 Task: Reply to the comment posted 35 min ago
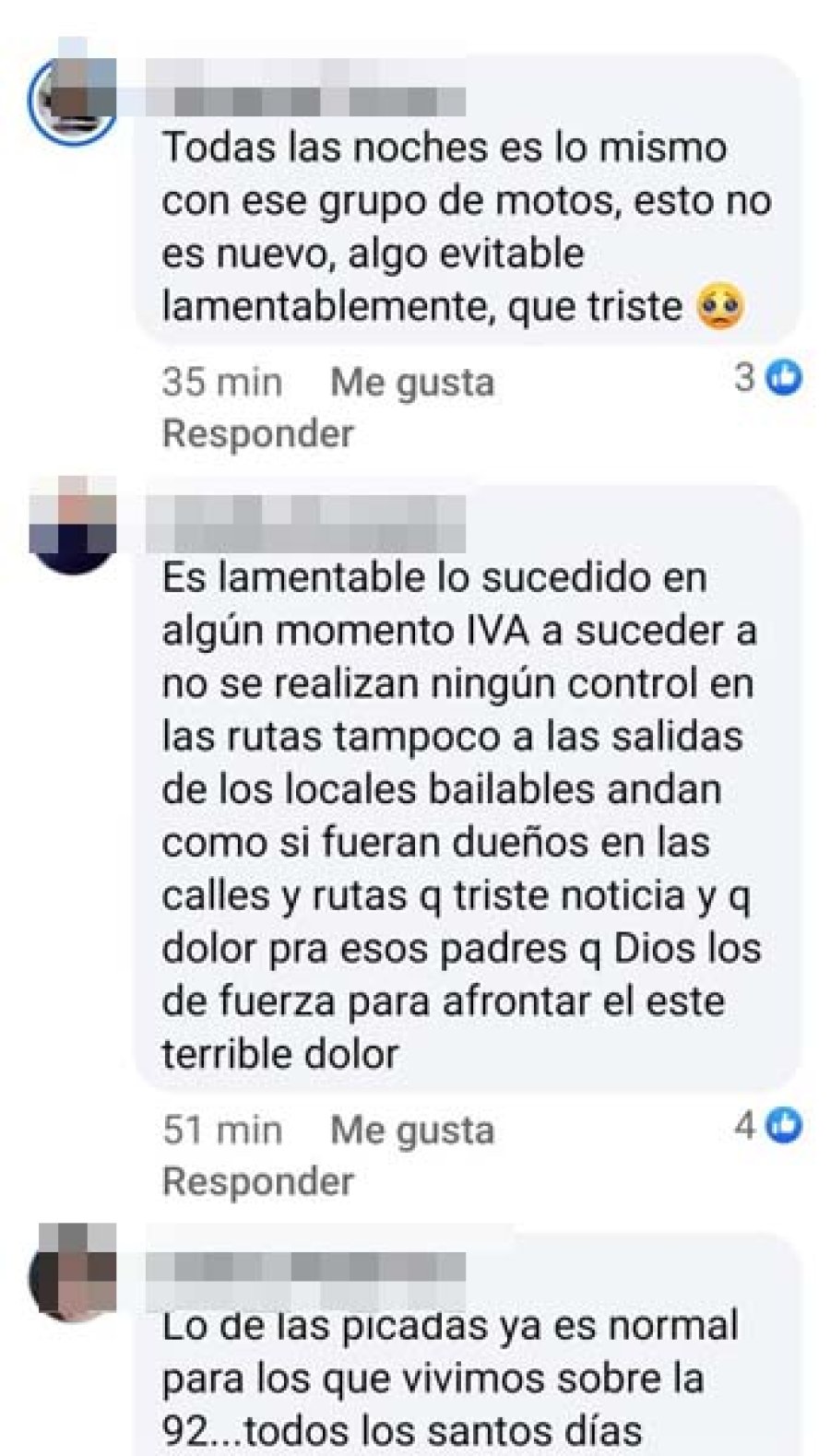[x=257, y=433]
